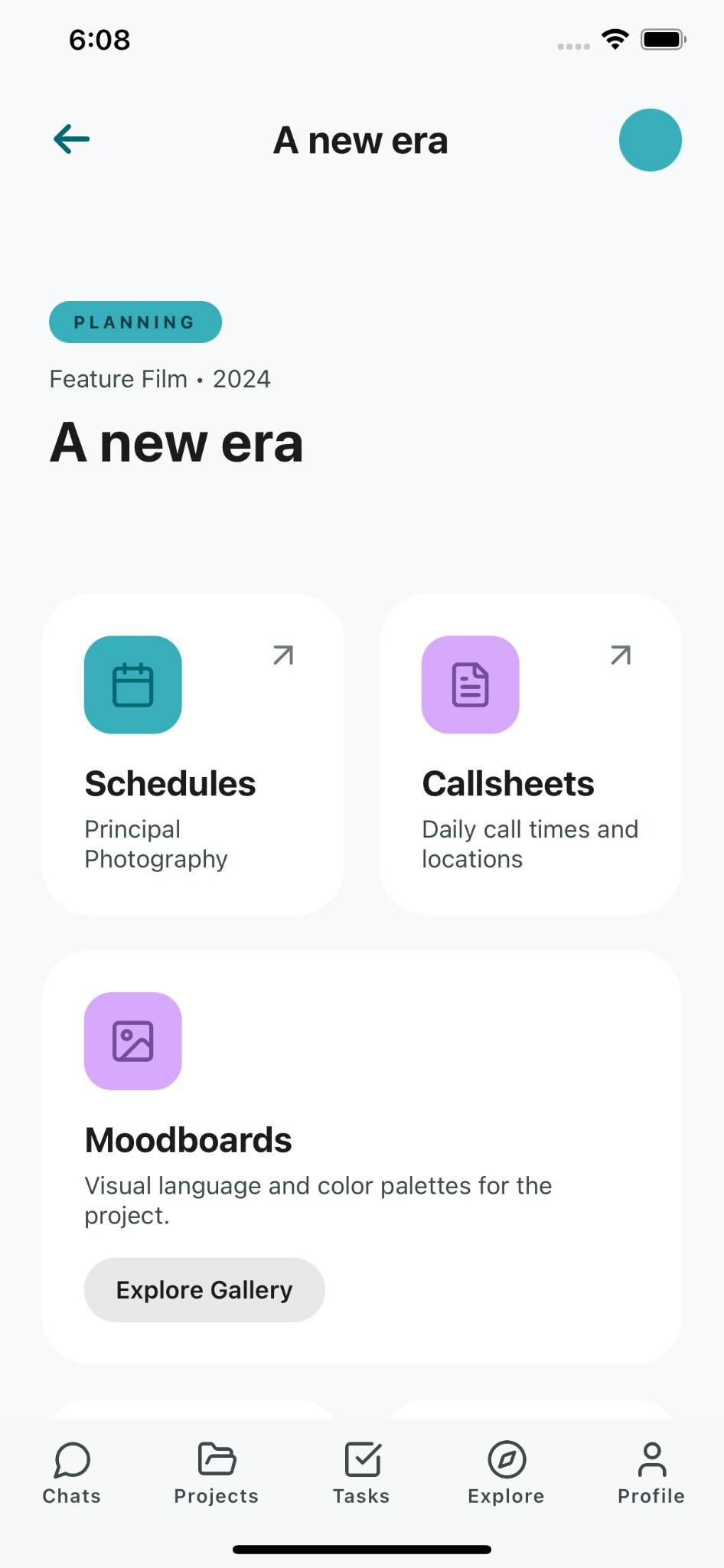
Task: Tap the project title A new era
Action: coord(176,443)
